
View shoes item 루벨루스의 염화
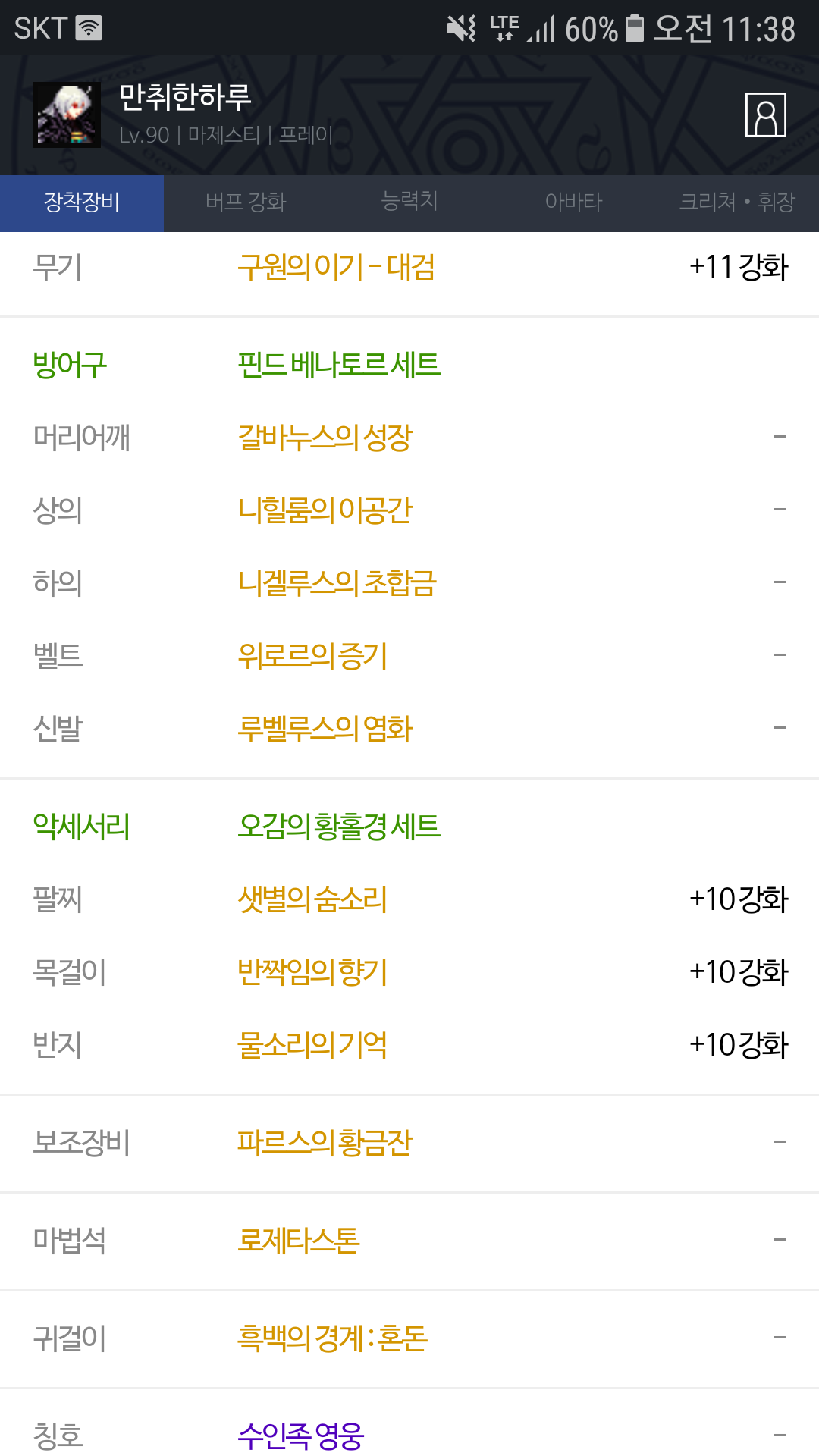coord(325,729)
